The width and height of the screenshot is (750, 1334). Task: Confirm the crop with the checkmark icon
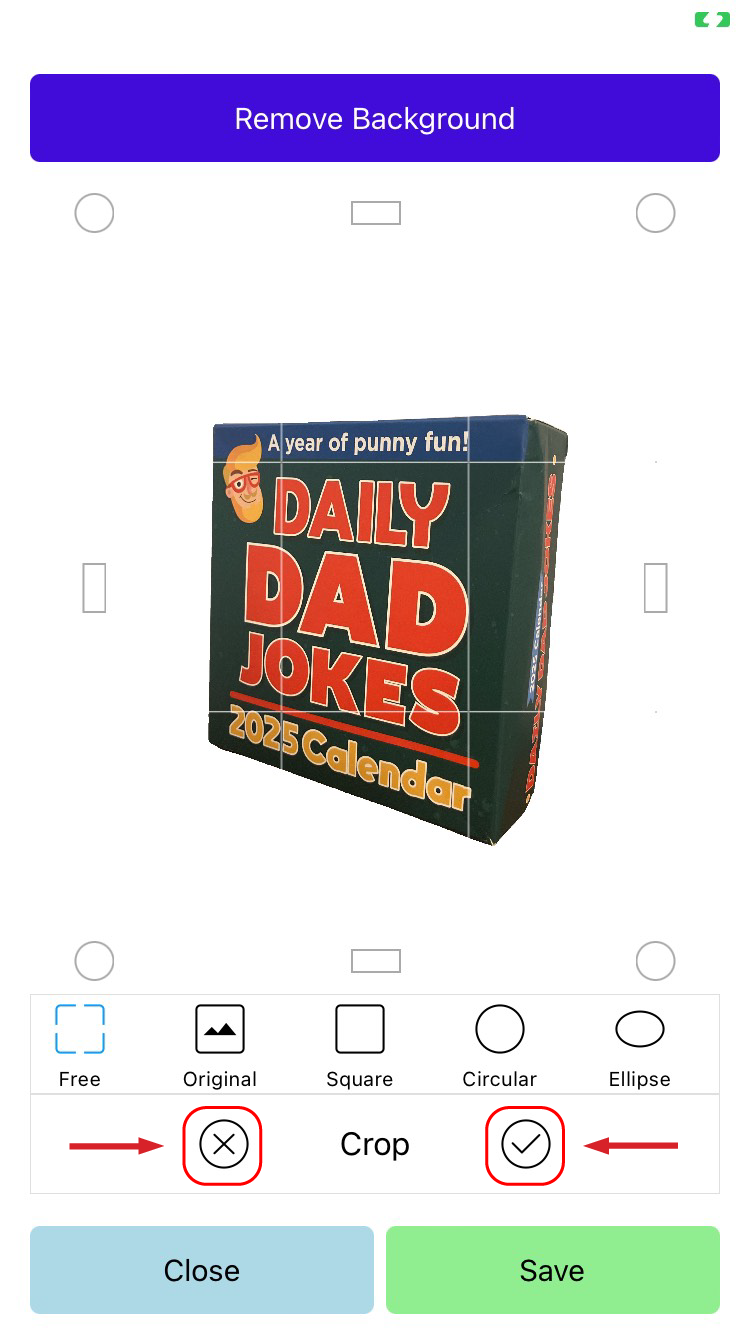(x=526, y=1145)
